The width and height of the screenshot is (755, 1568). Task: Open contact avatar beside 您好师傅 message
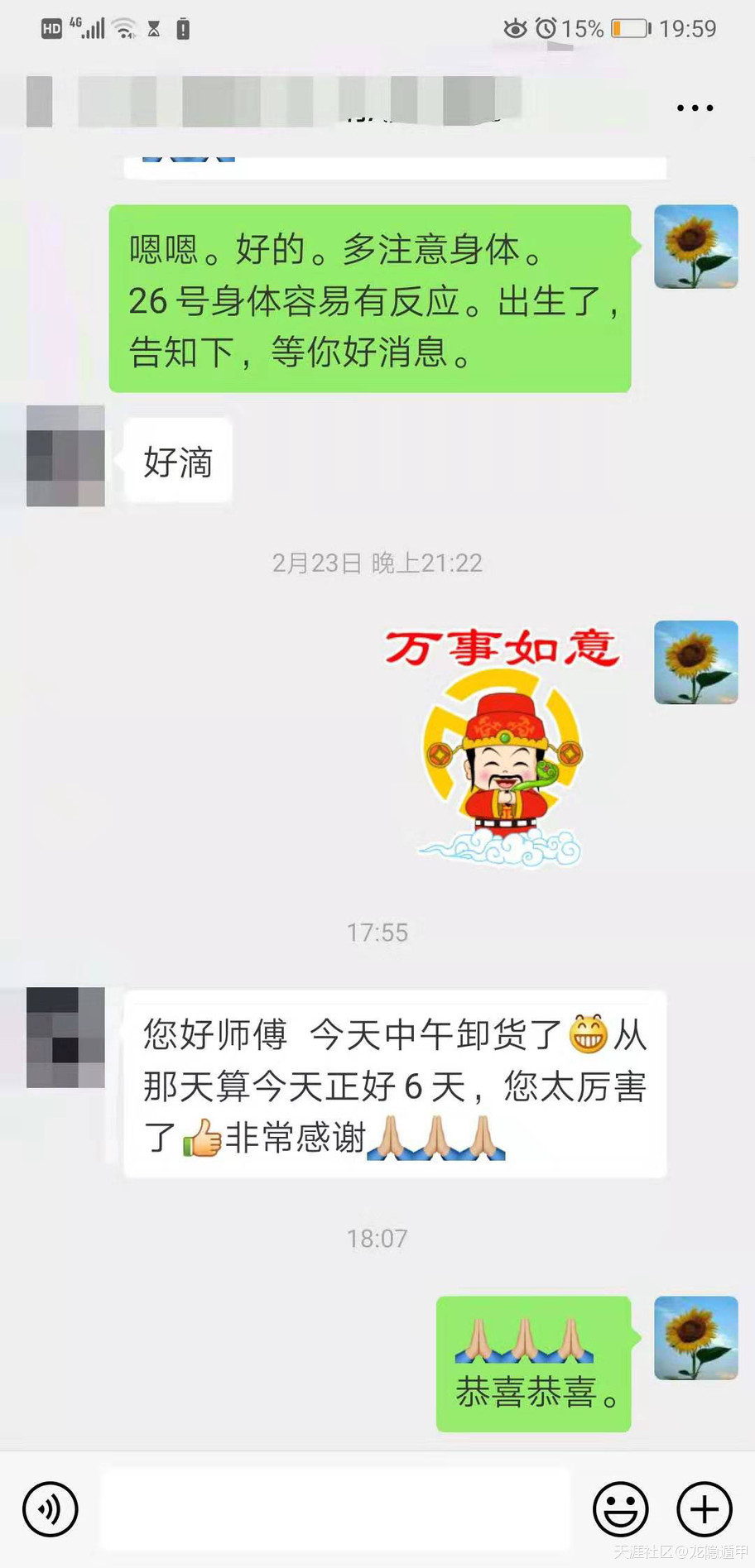(x=65, y=1037)
